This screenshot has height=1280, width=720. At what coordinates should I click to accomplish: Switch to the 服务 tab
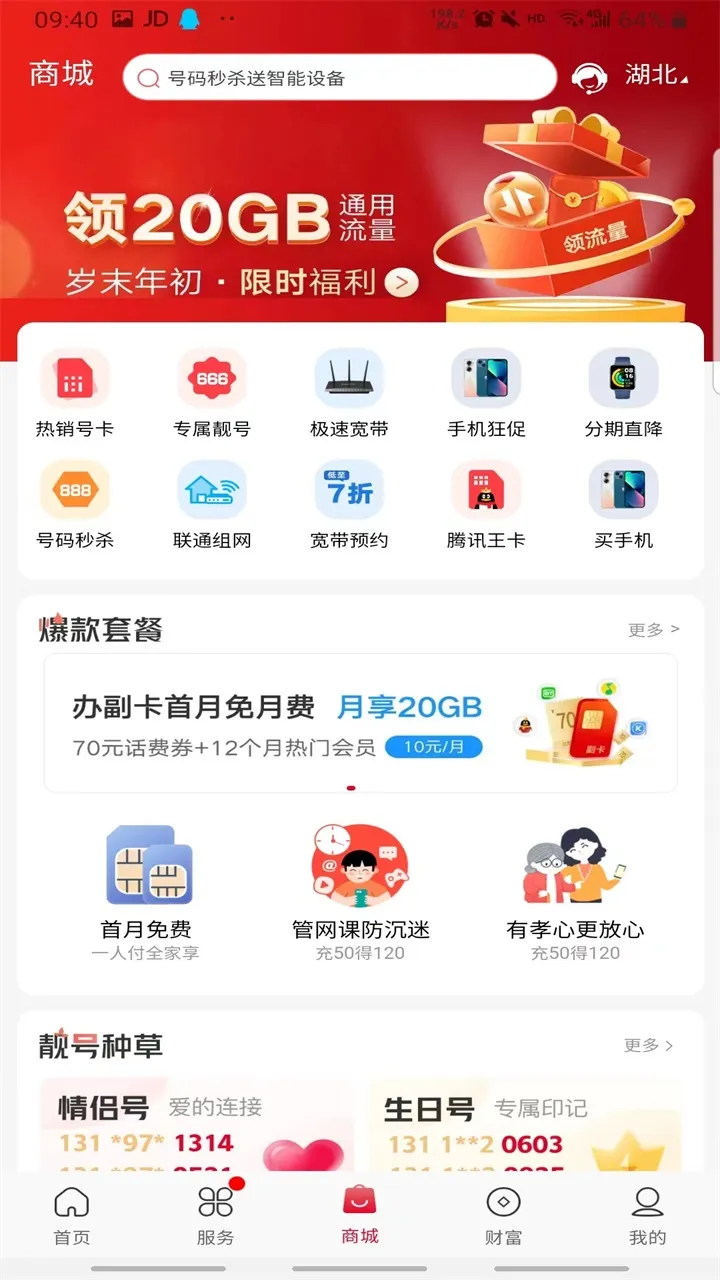pos(215,1215)
